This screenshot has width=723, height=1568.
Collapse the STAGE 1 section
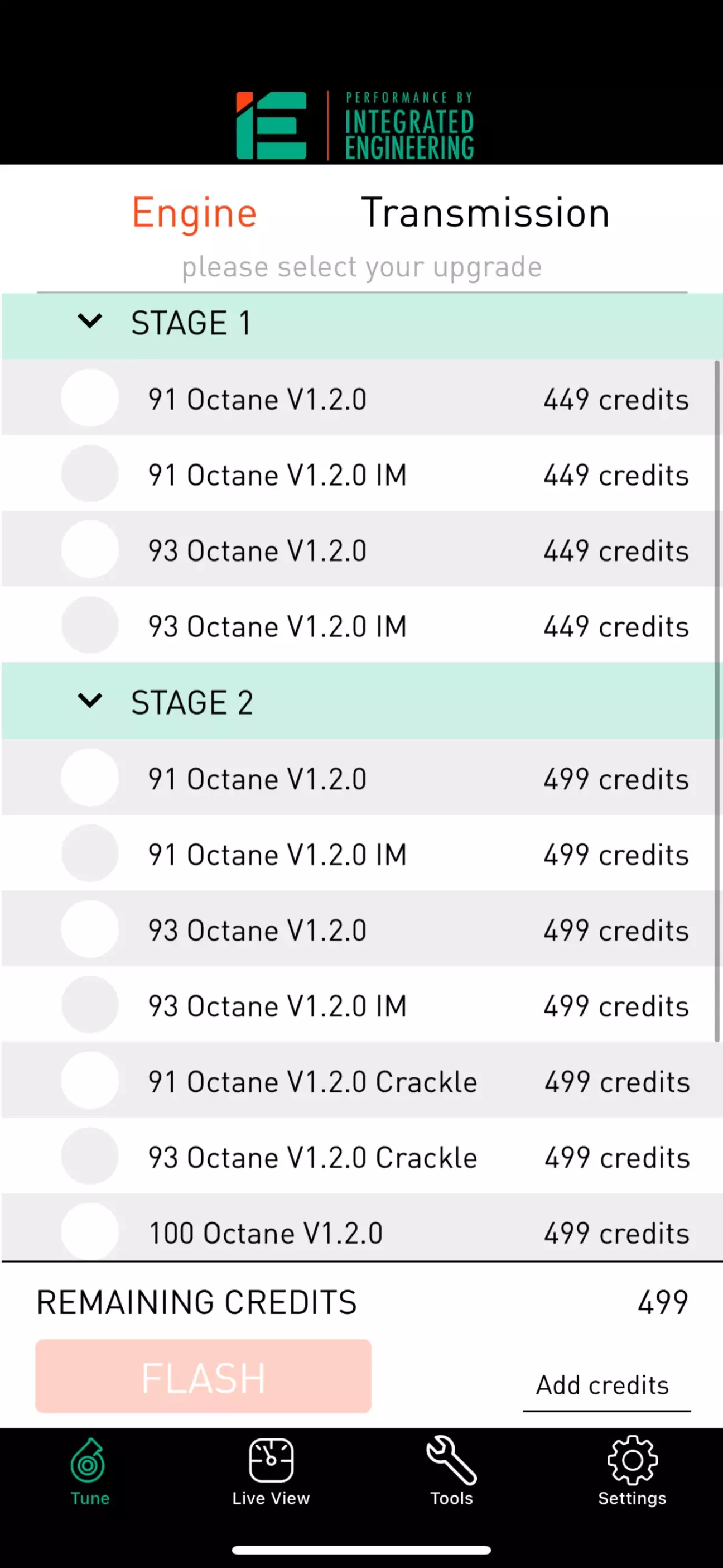pyautogui.click(x=361, y=323)
